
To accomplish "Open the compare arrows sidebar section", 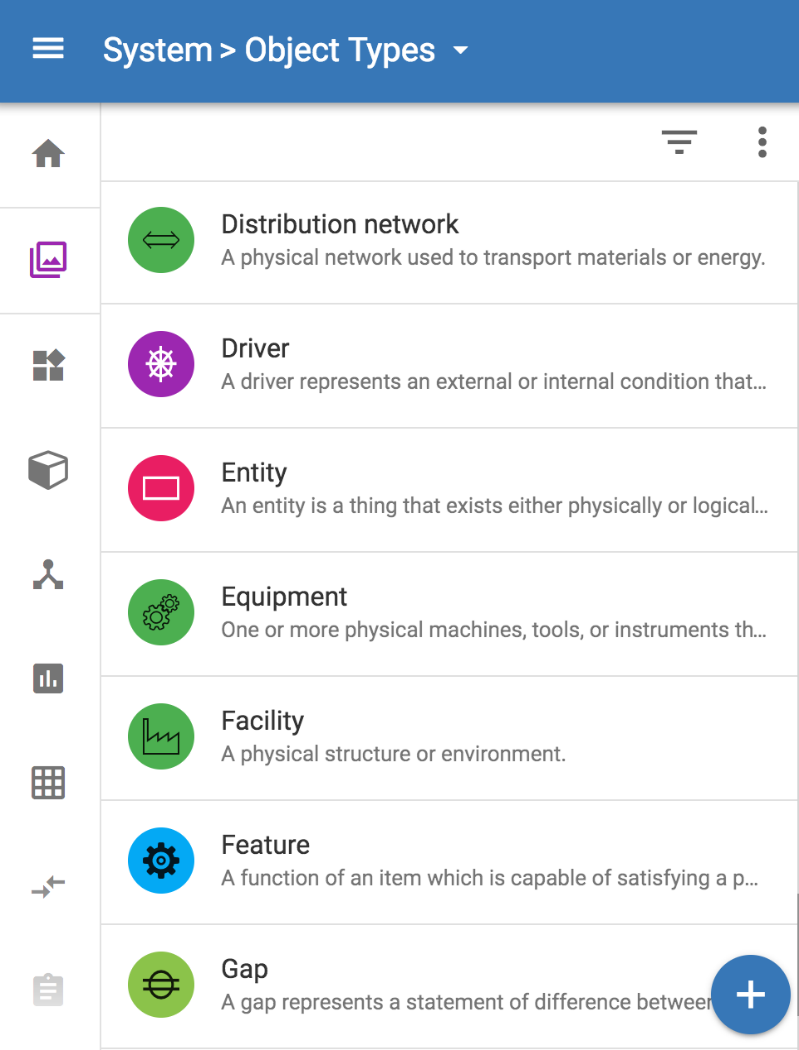I will (x=48, y=887).
